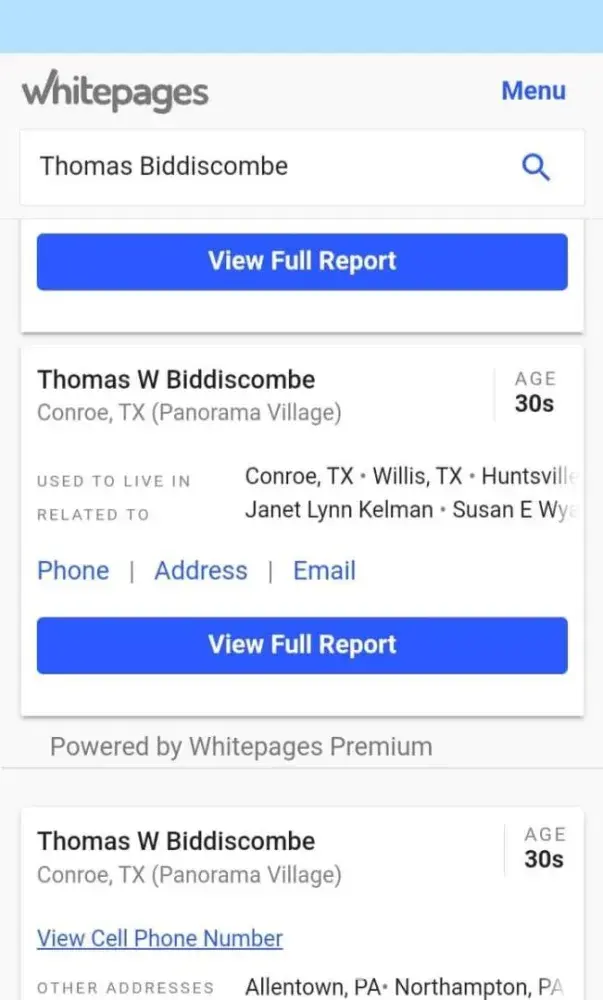Open the Menu in header

tap(533, 91)
